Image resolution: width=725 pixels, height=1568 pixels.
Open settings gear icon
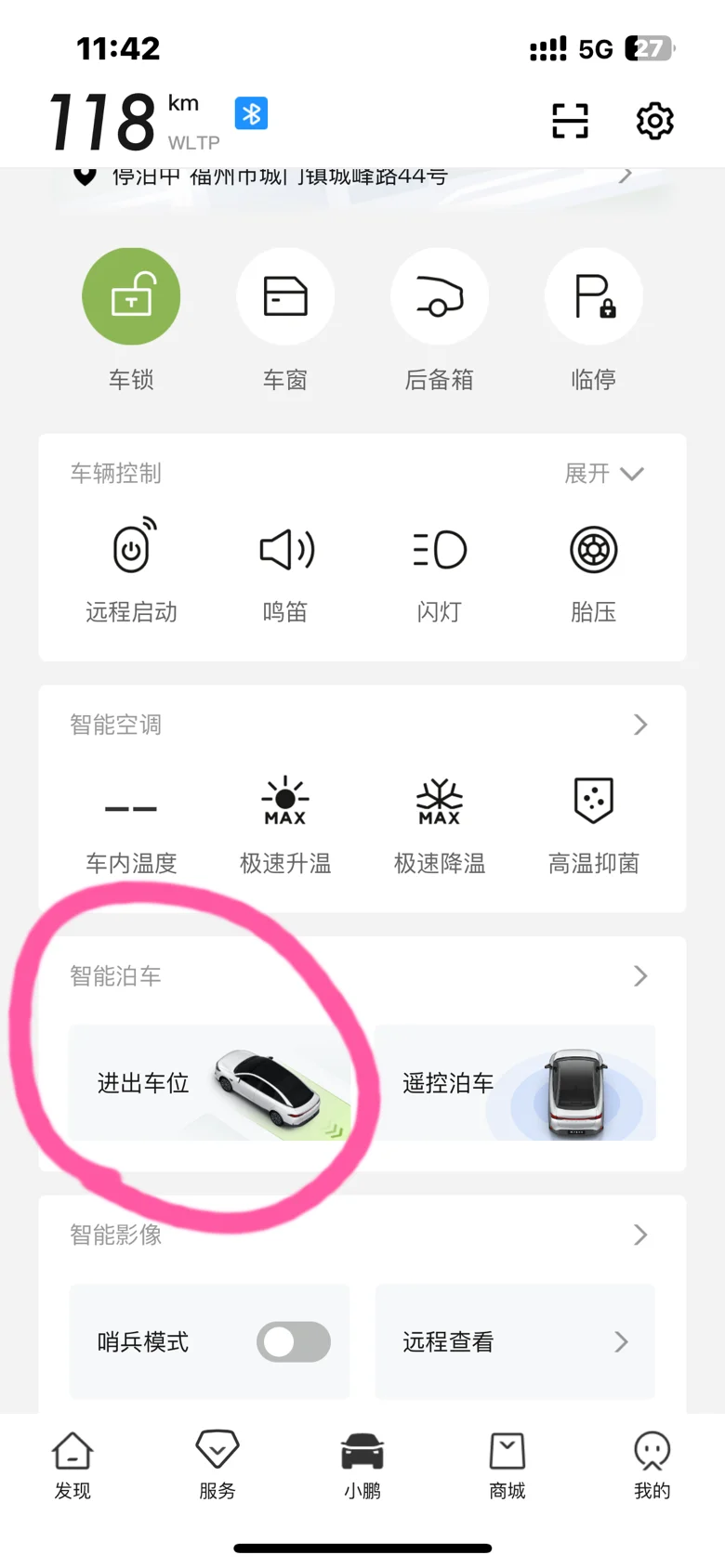654,121
